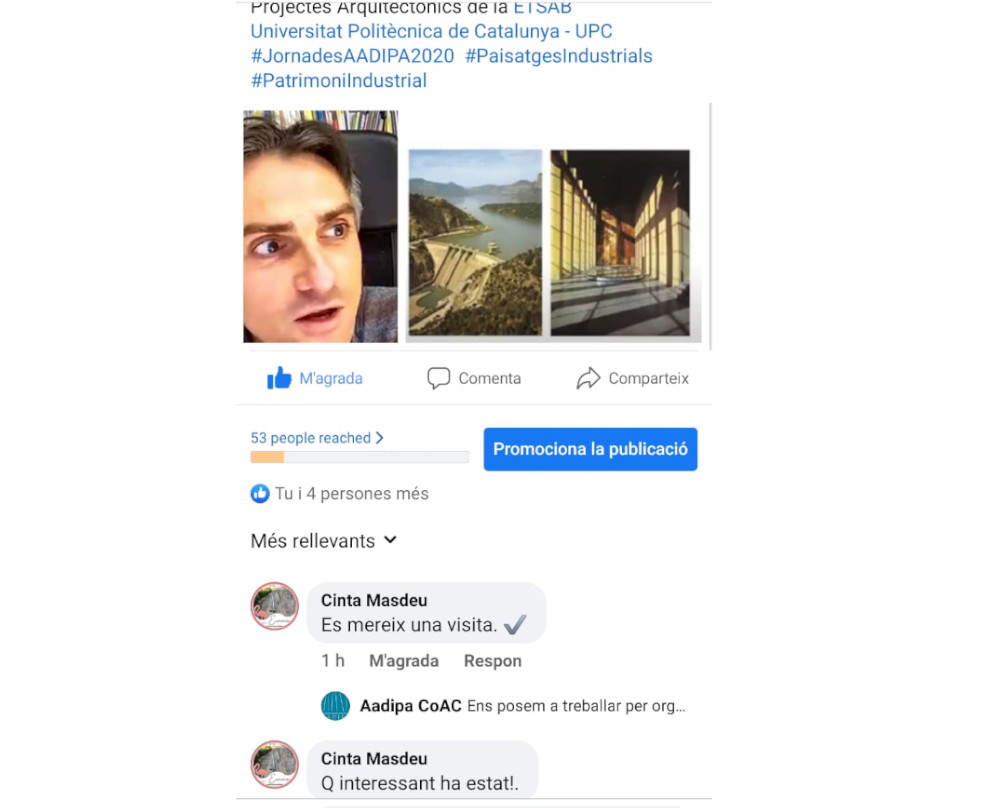Open 53 people reached insights
986x808 pixels.
[x=317, y=438]
